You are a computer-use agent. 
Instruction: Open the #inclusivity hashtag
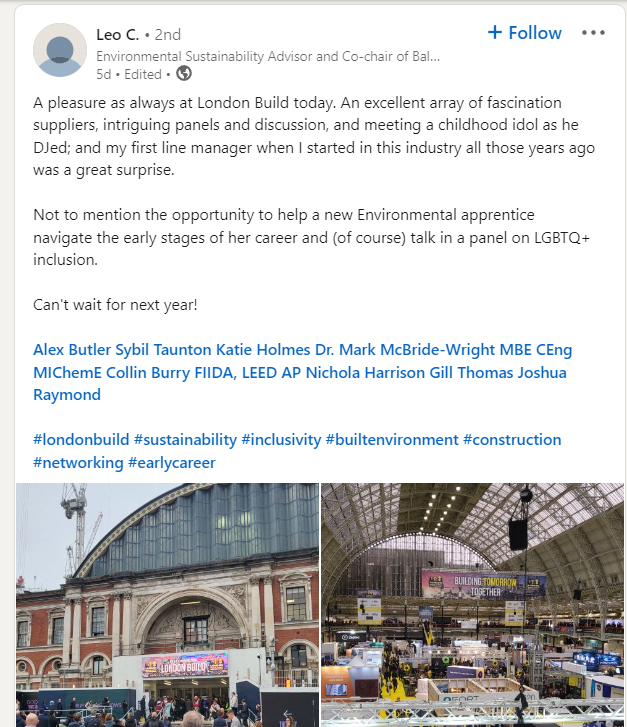click(281, 440)
